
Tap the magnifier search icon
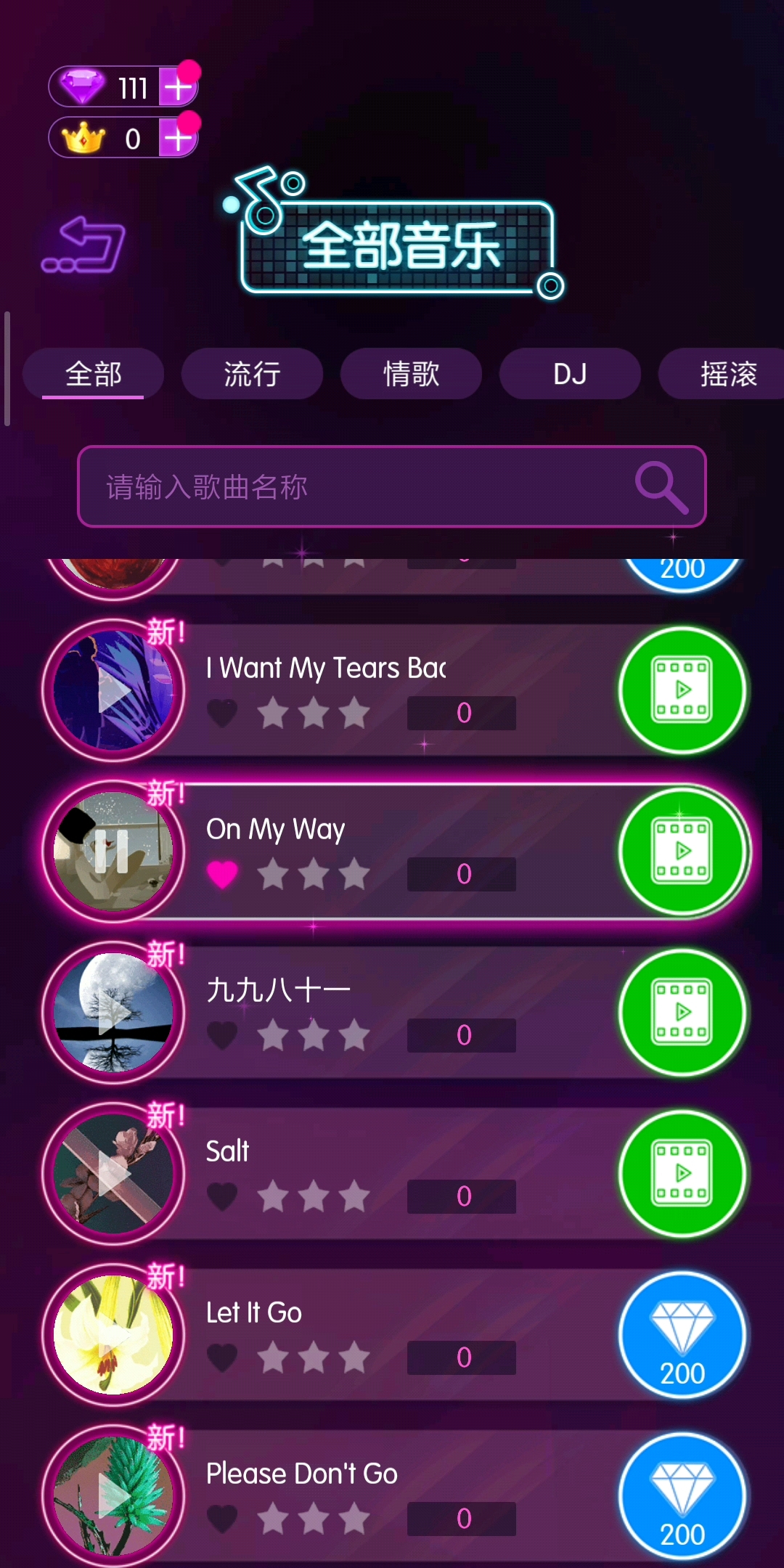661,486
